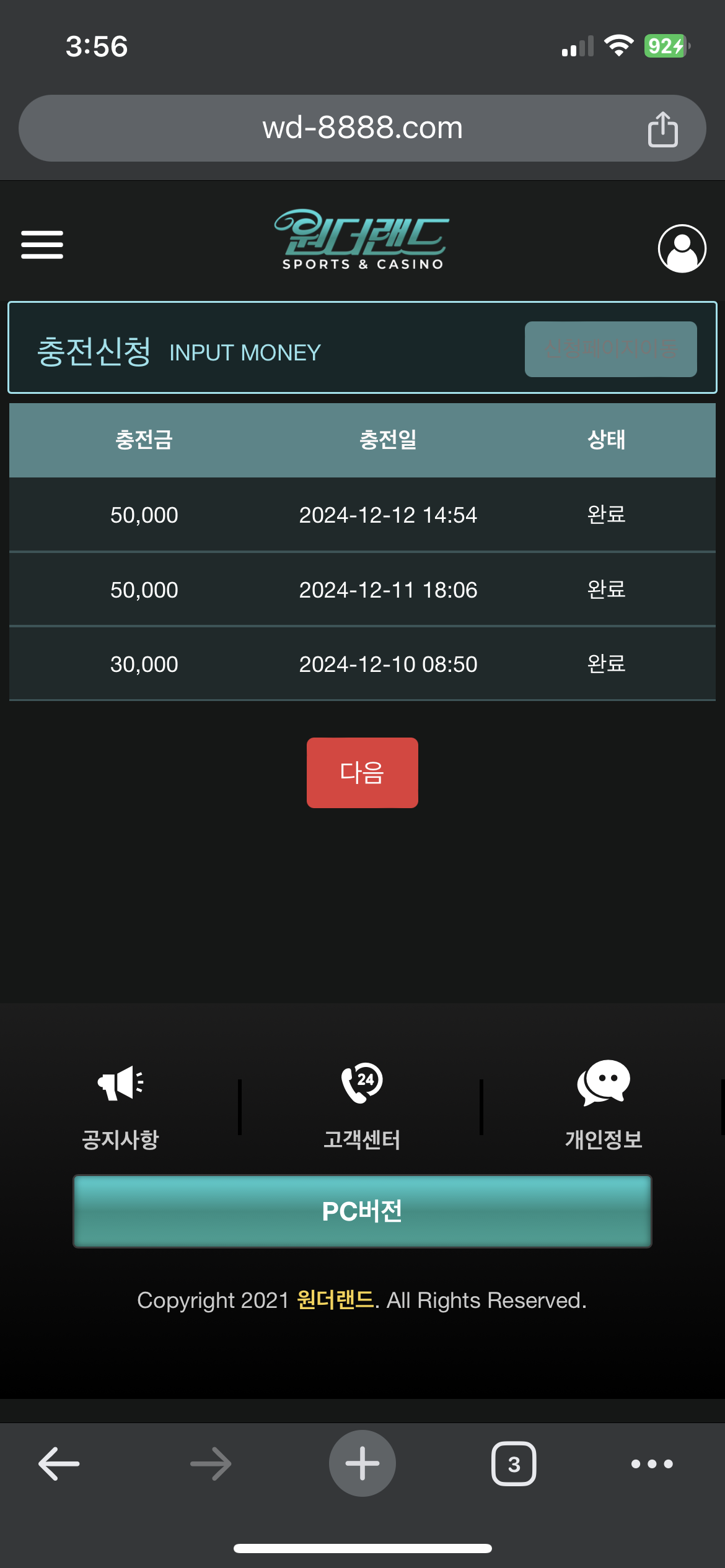The image size is (725, 1568).
Task: Open a new browser tab
Action: [x=362, y=1463]
